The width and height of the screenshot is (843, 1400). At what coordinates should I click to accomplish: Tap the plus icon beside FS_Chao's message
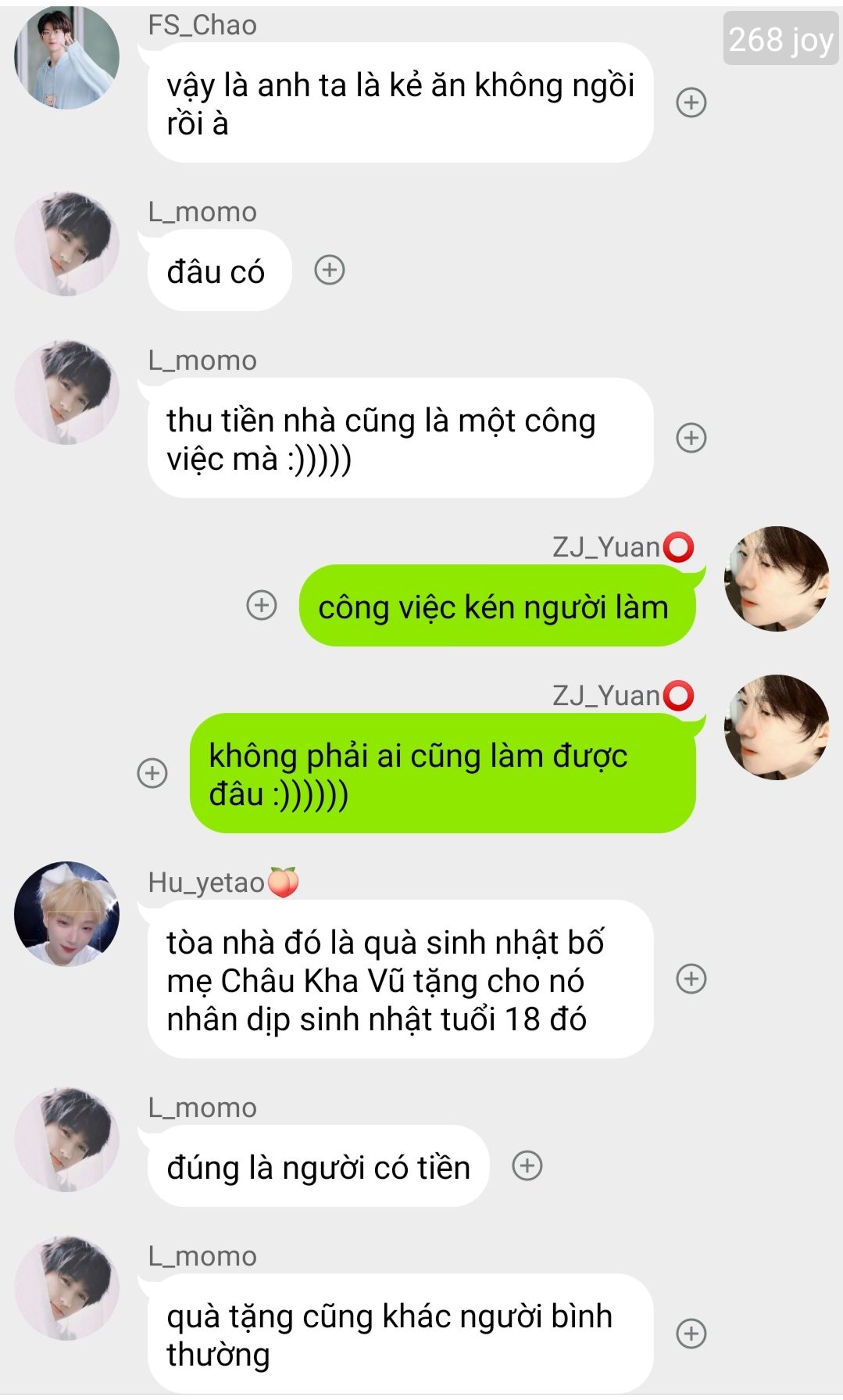tap(691, 102)
